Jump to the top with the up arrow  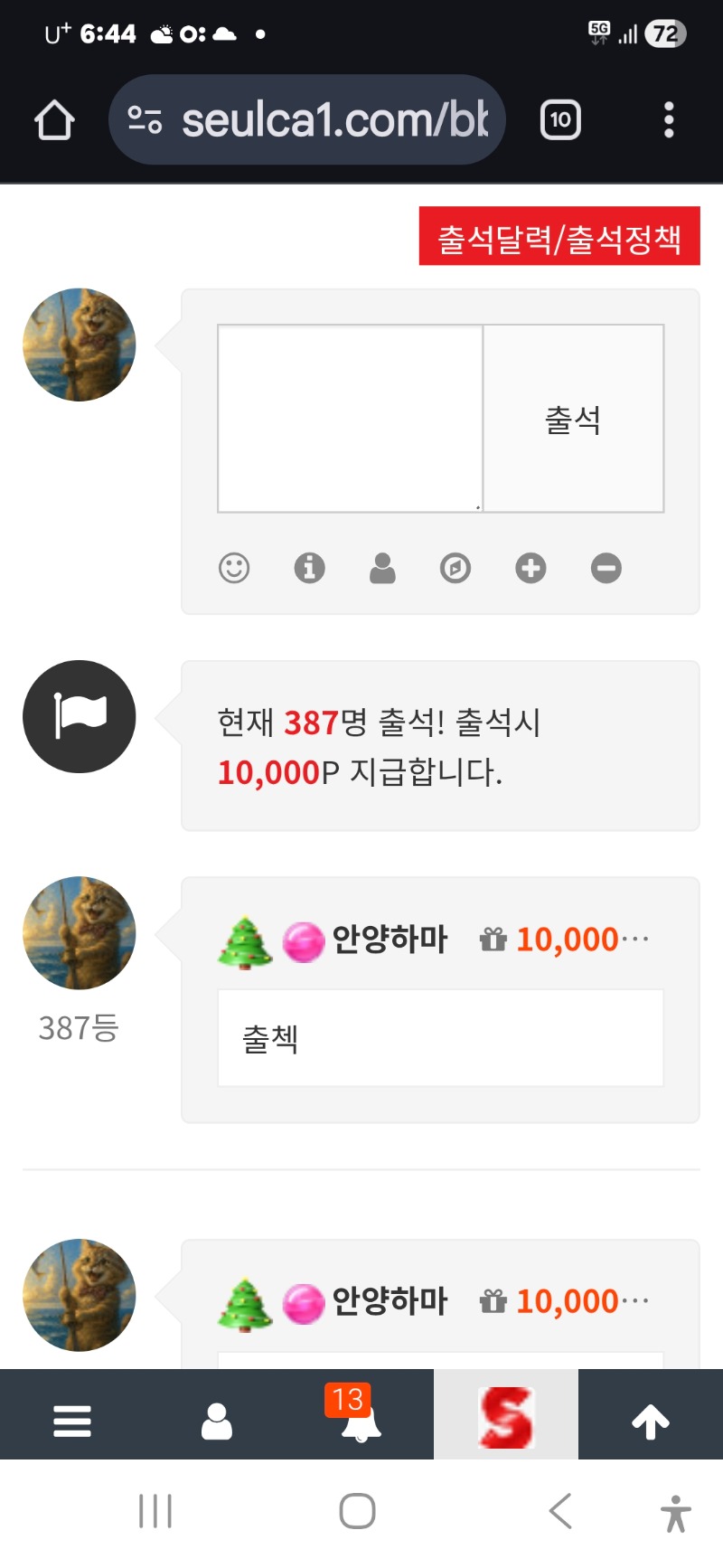pos(651,1422)
